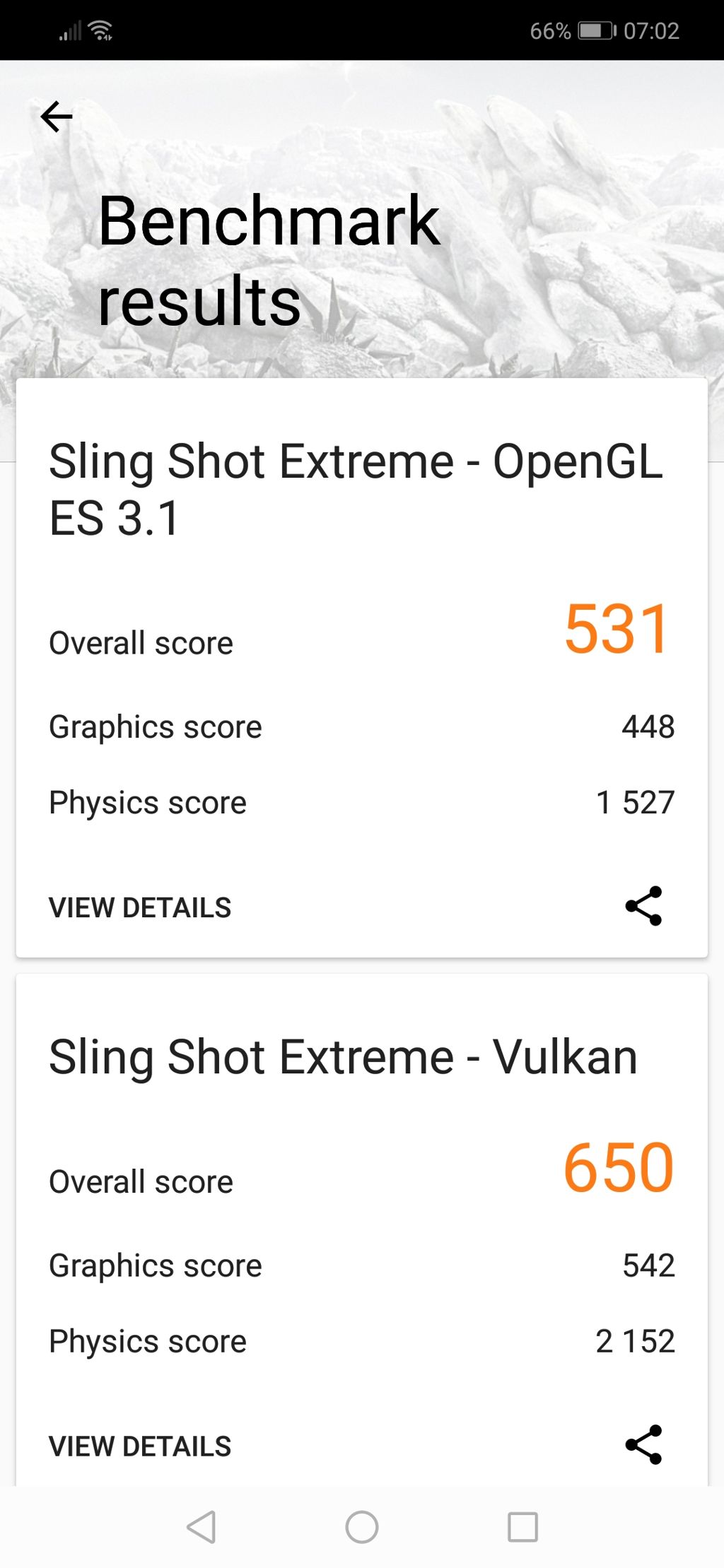
Task: Share the Sling Shot Extreme Vulkan result
Action: click(643, 1444)
